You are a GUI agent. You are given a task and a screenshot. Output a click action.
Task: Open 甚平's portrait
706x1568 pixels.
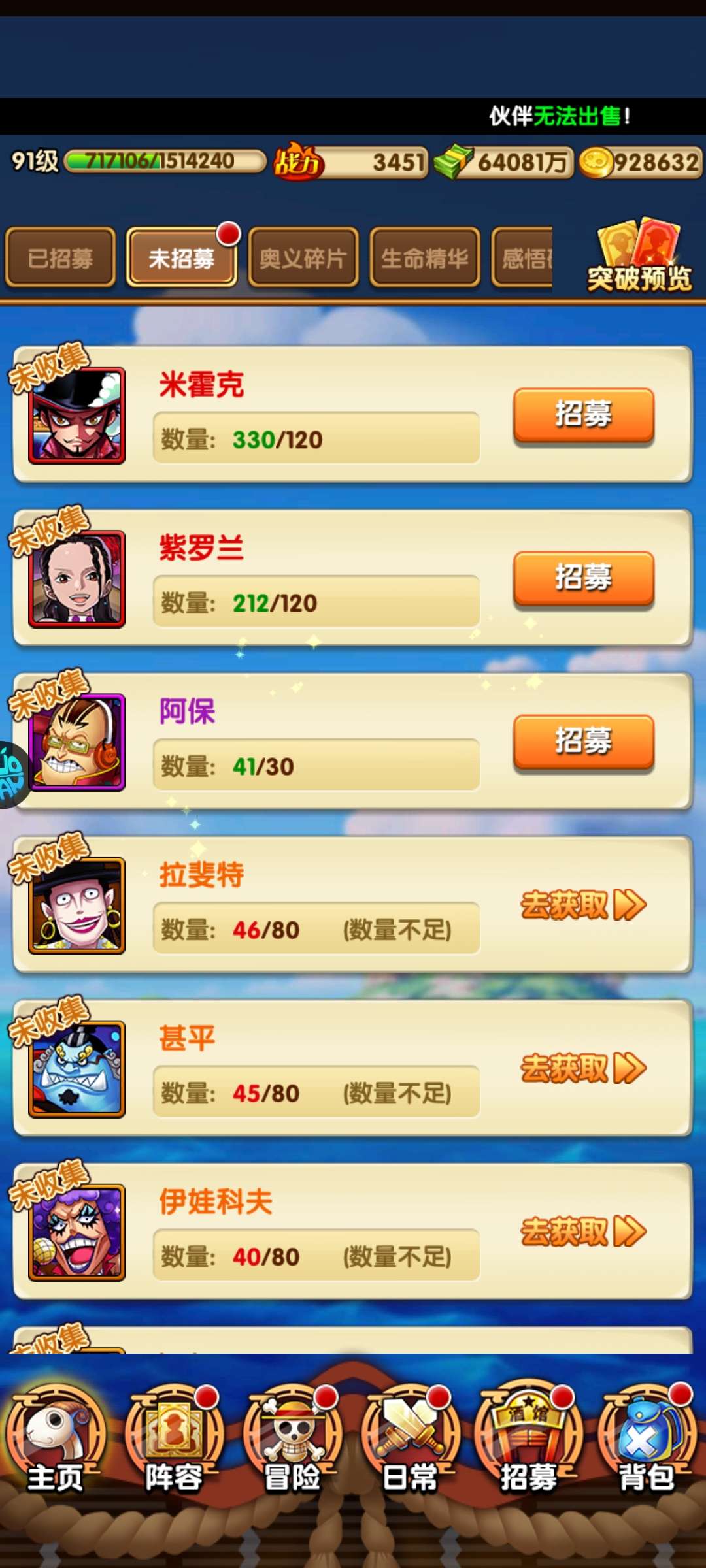coord(76,1069)
